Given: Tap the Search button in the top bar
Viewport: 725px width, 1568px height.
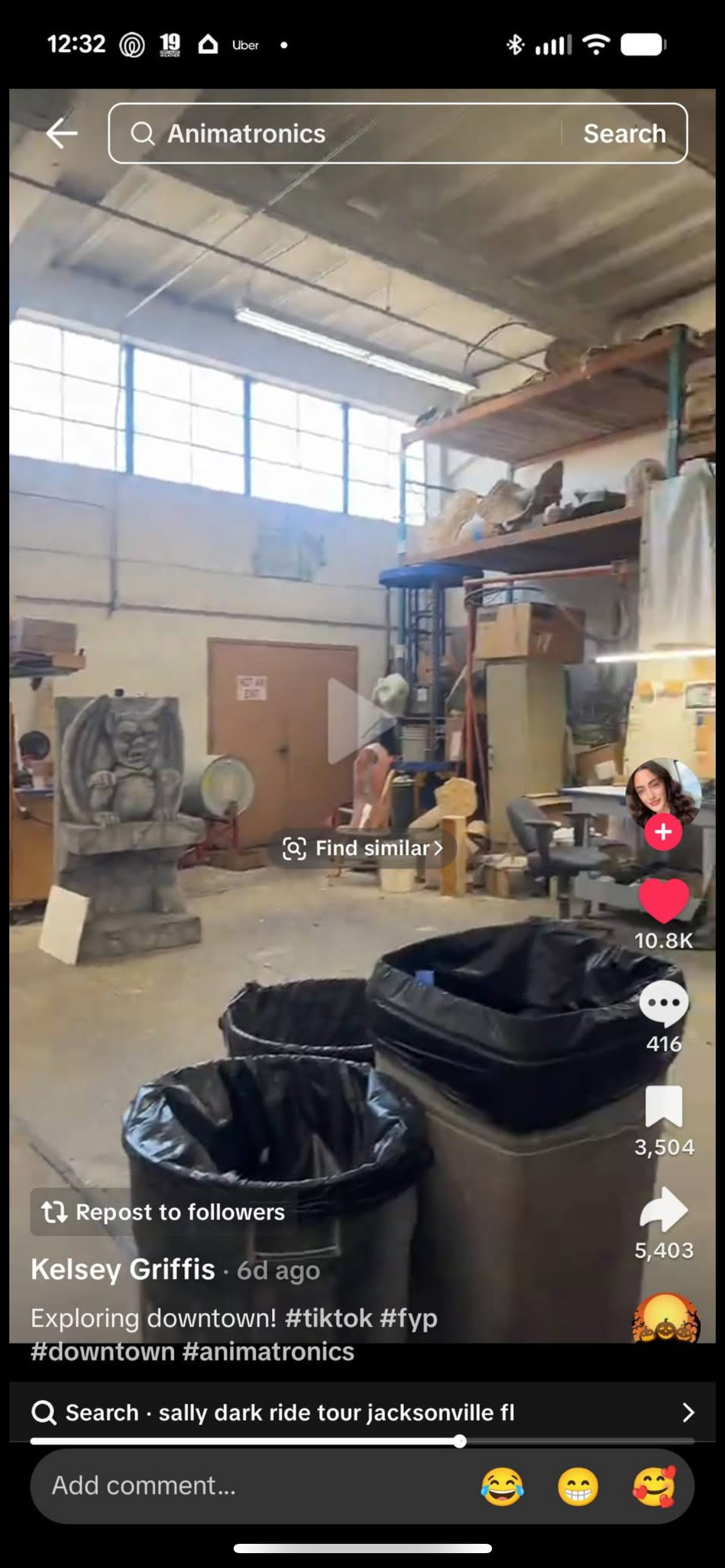Looking at the screenshot, I should [x=624, y=133].
